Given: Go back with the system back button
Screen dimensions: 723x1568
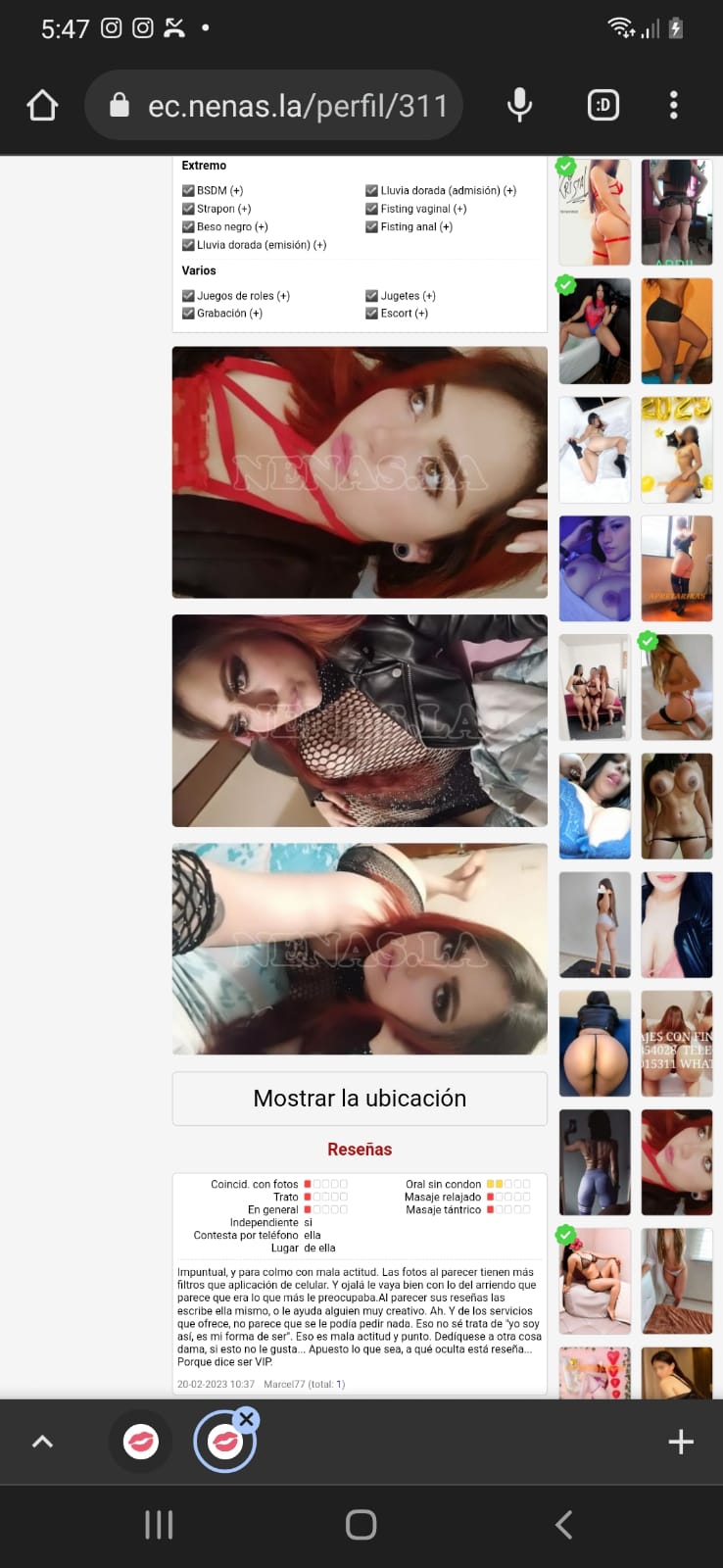Looking at the screenshot, I should 563,1525.
